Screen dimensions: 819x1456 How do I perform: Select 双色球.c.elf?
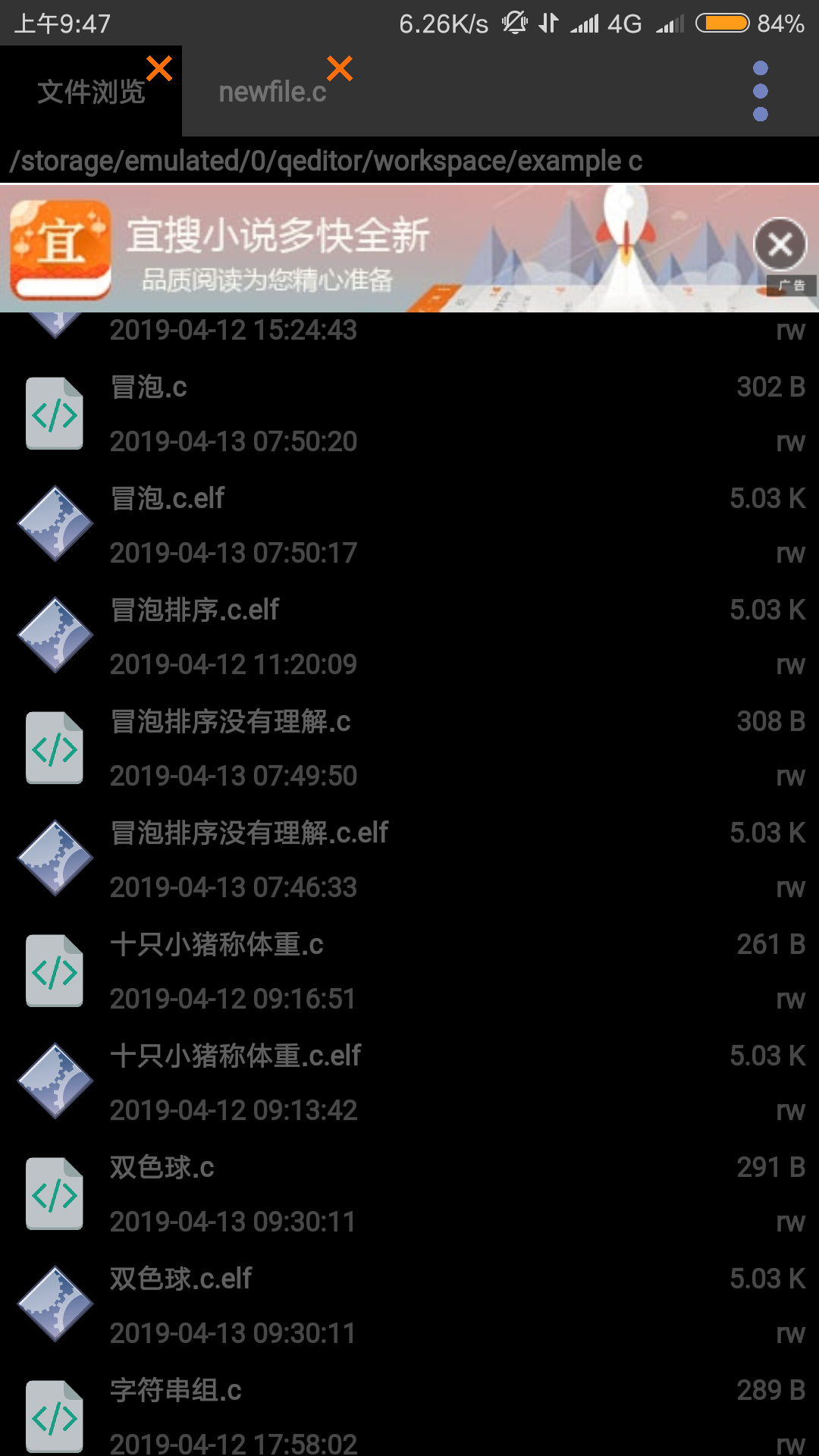pyautogui.click(x=409, y=1305)
